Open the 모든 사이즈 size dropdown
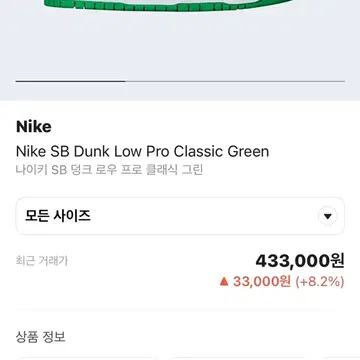Screen dimensions: 360x360 [180, 216]
